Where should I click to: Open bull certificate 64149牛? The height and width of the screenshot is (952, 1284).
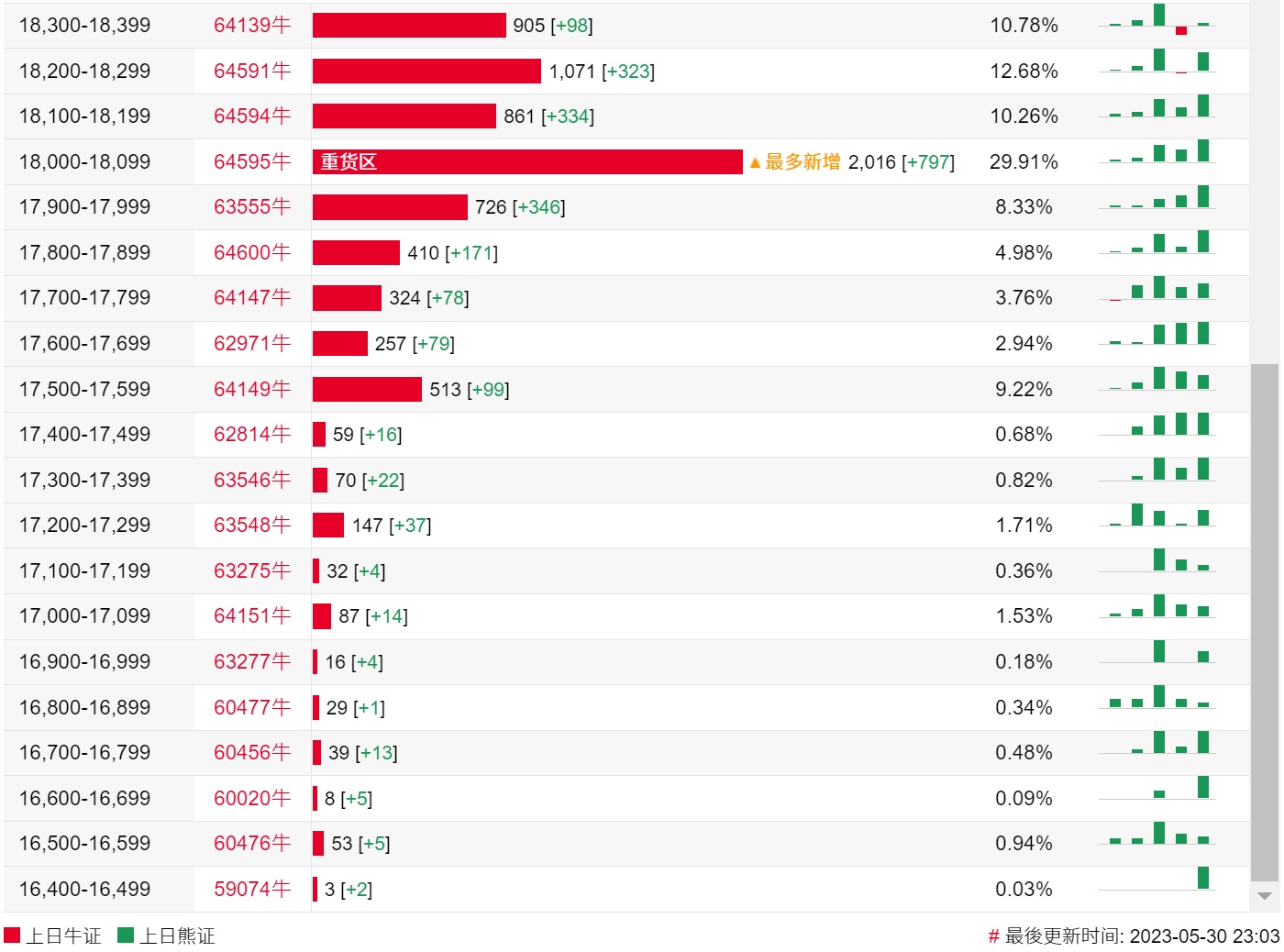point(252,390)
